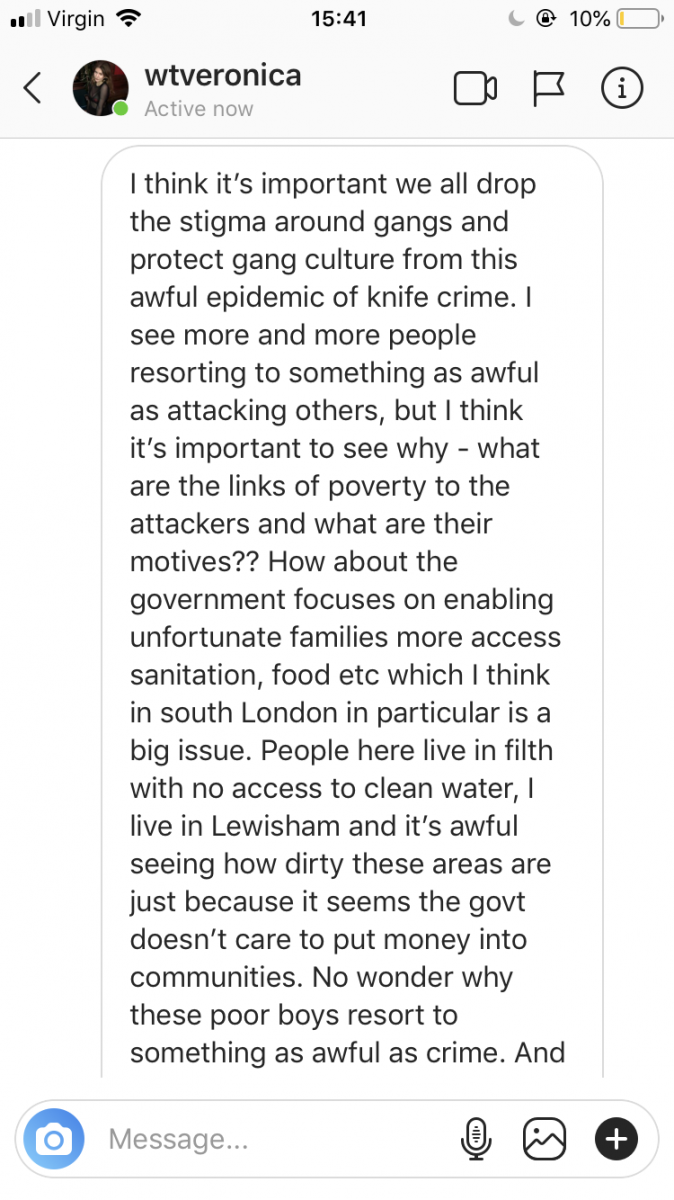View wtveronica's profile from the header
The width and height of the screenshot is (674, 1200).
222,77
